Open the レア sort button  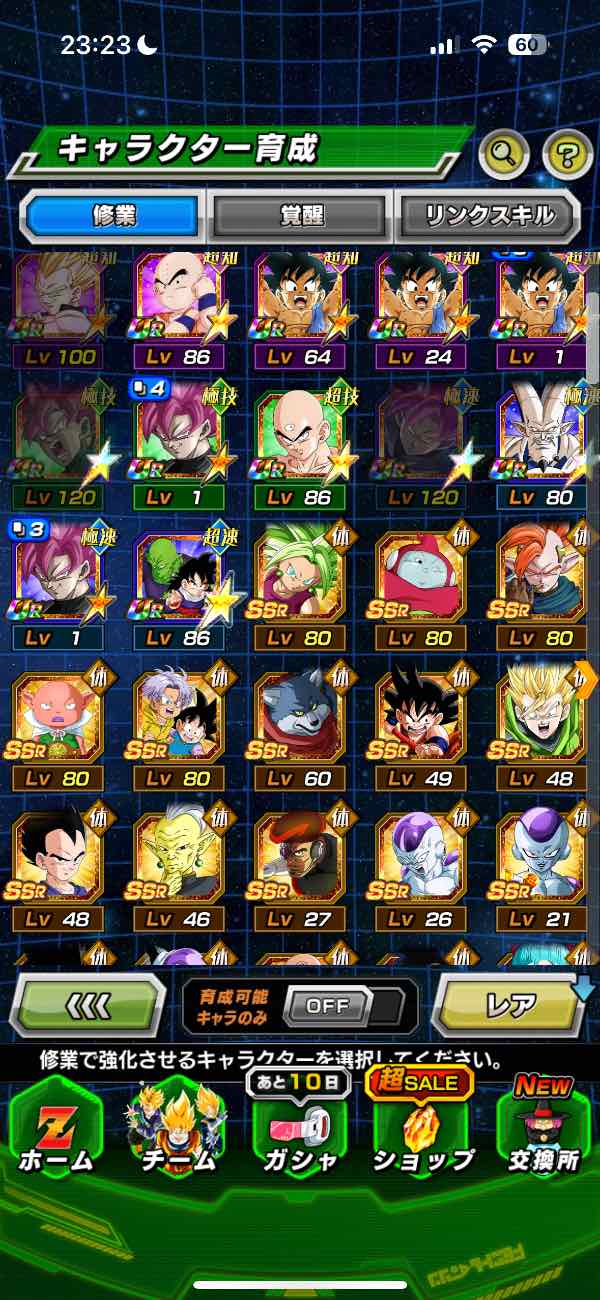click(x=510, y=1004)
